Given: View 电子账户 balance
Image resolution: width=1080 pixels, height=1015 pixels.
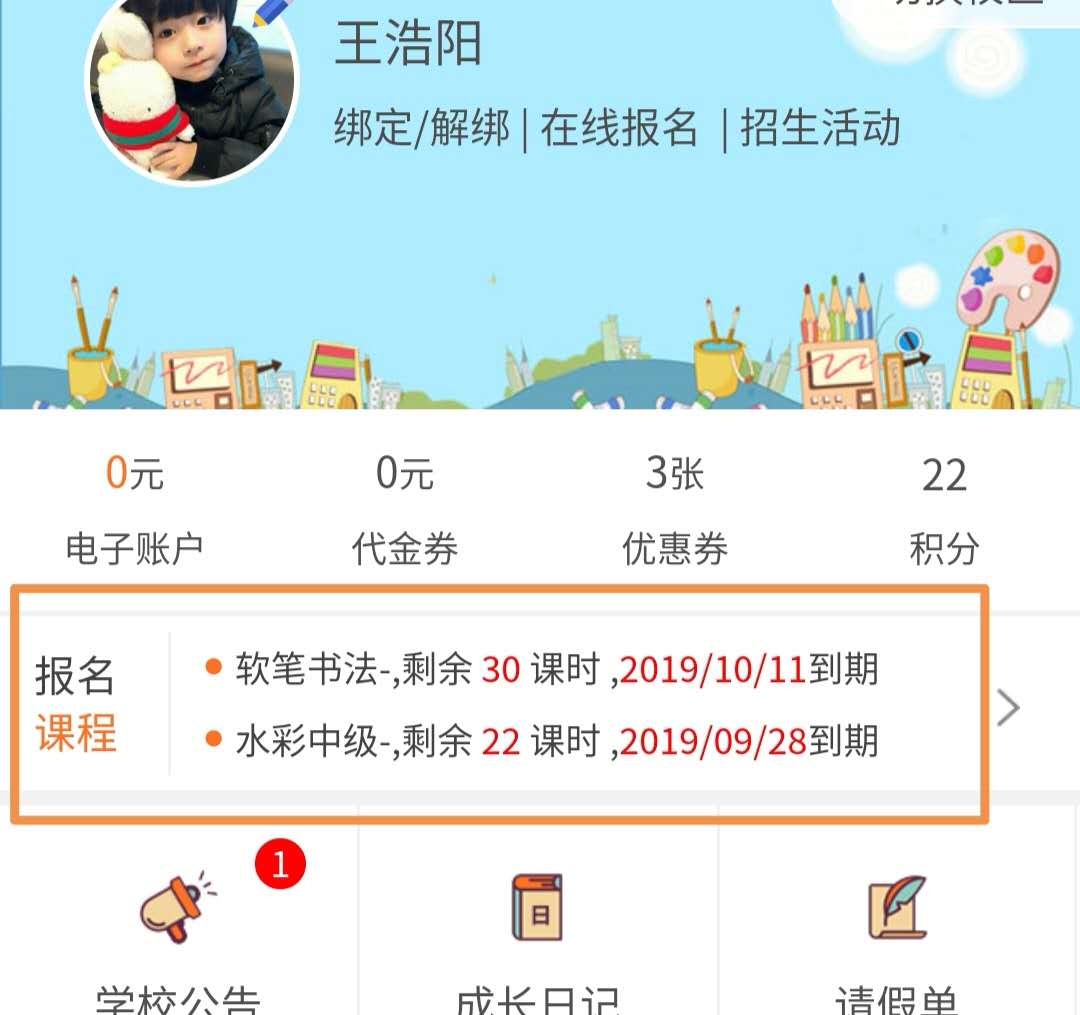Looking at the screenshot, I should point(135,510).
